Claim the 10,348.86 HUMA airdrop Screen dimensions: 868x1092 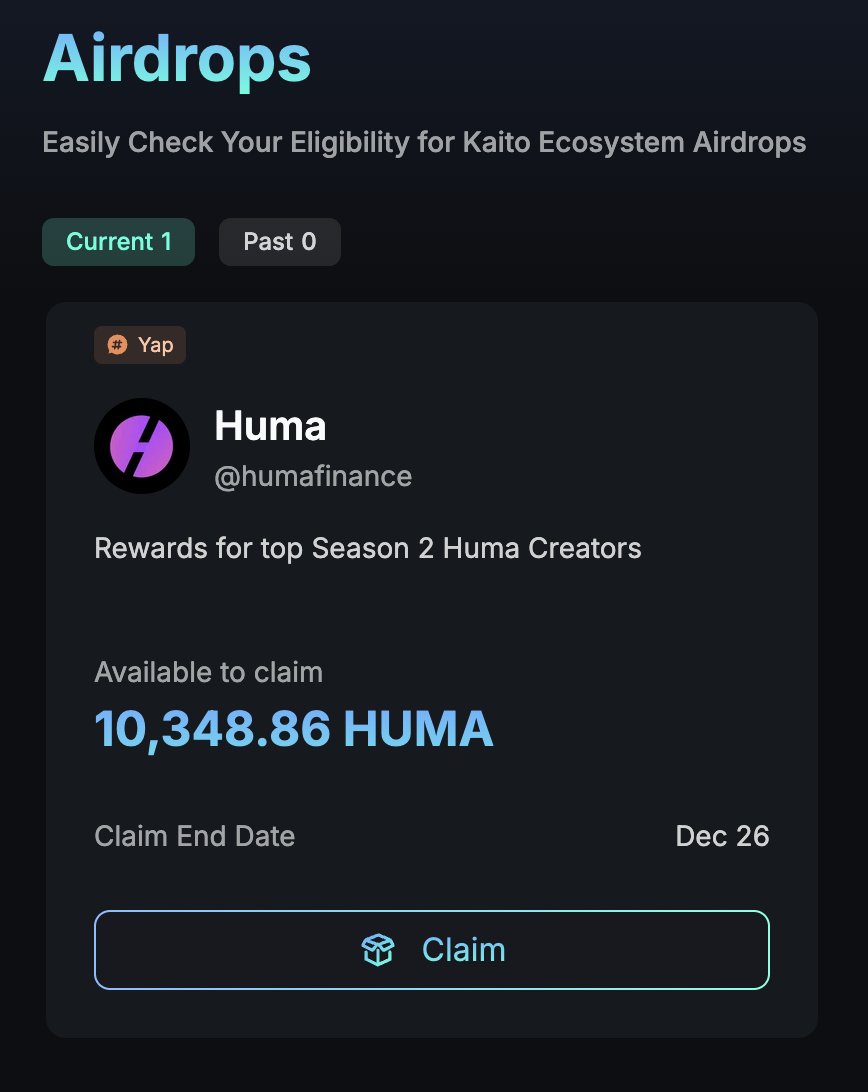[x=432, y=950]
